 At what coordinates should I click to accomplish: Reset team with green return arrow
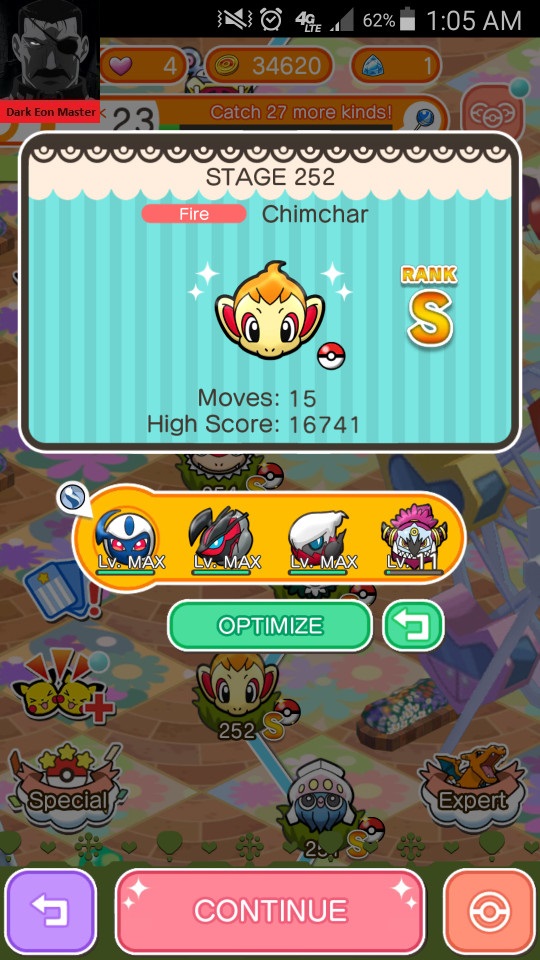tap(413, 626)
